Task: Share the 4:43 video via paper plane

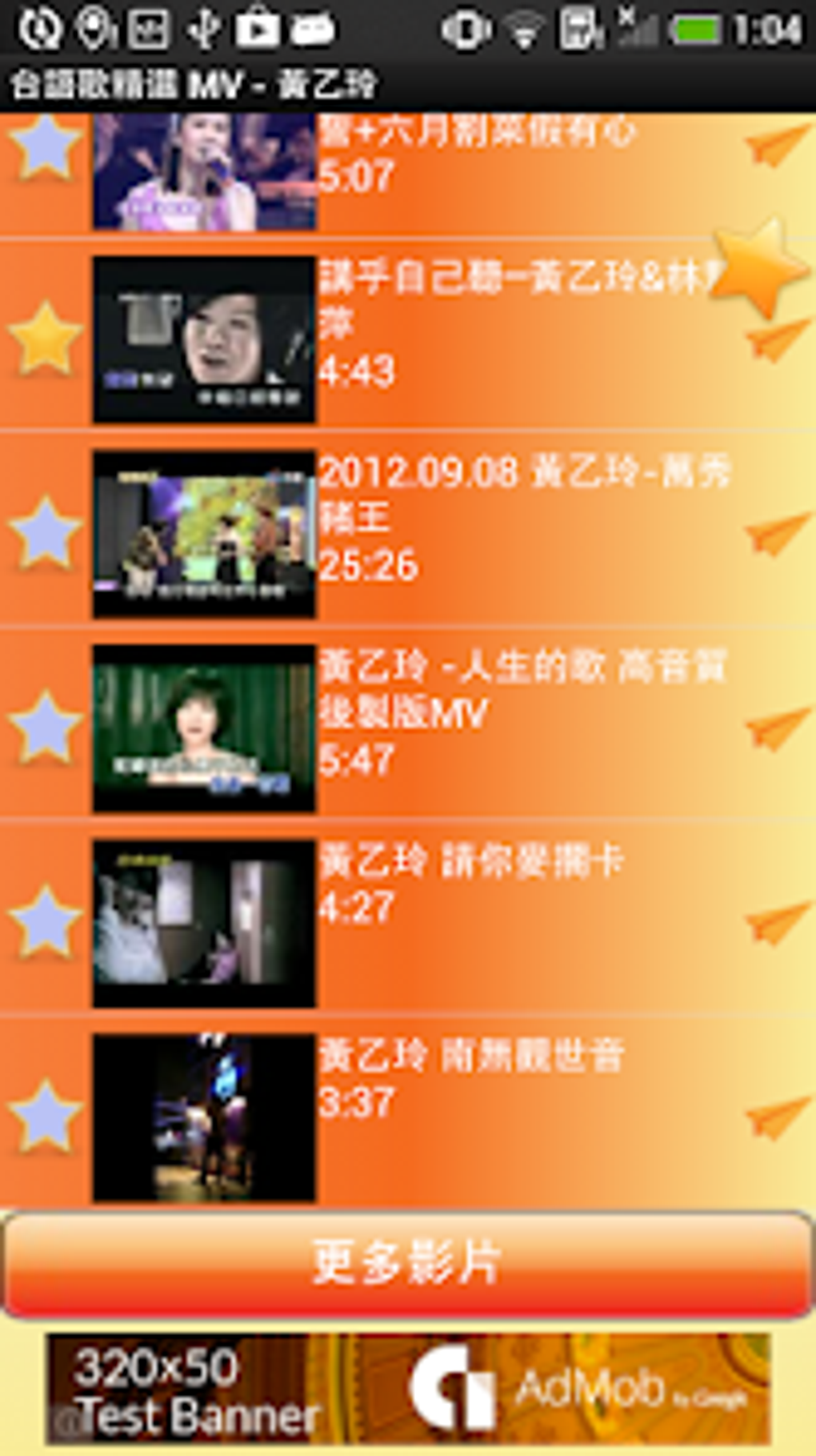Action: [776, 340]
